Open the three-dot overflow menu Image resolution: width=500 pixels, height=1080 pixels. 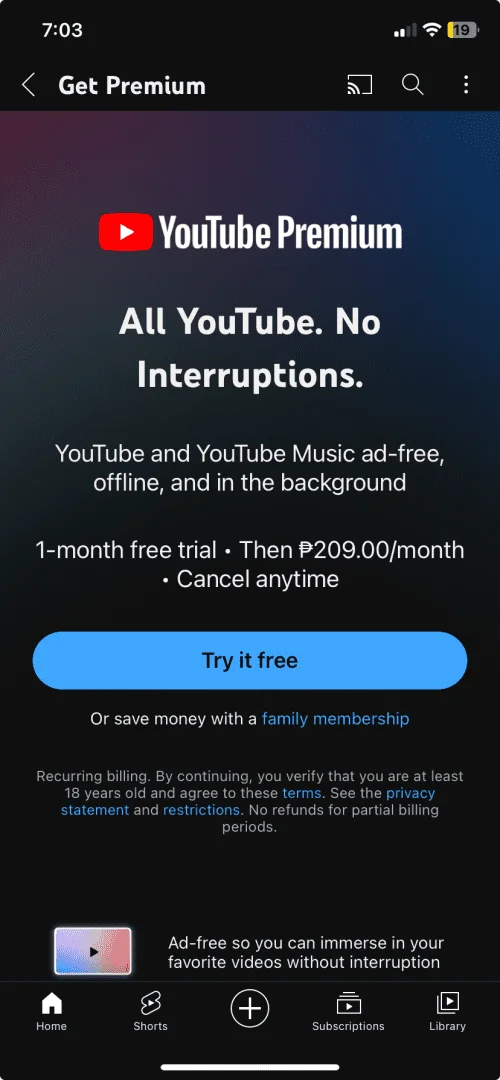click(466, 85)
